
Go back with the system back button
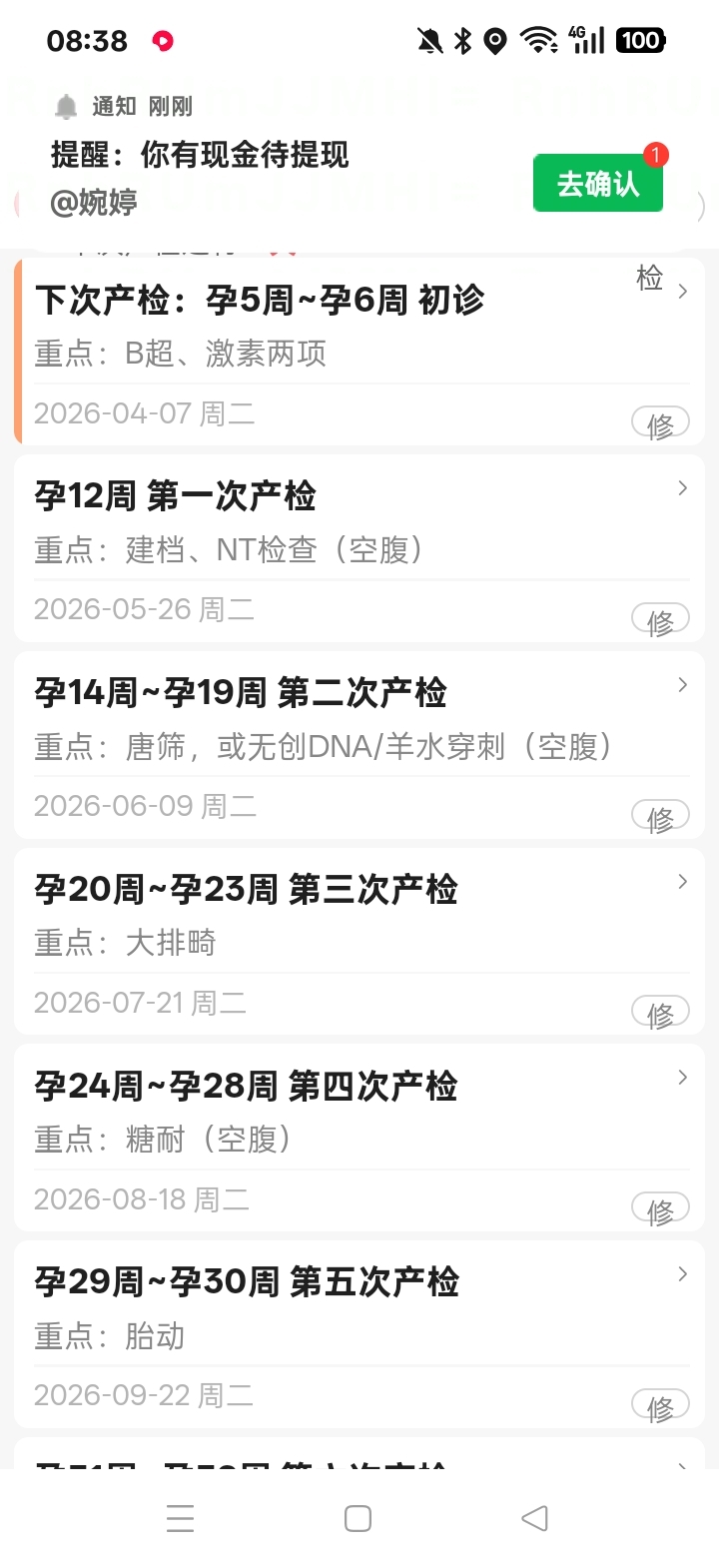pyautogui.click(x=535, y=1518)
